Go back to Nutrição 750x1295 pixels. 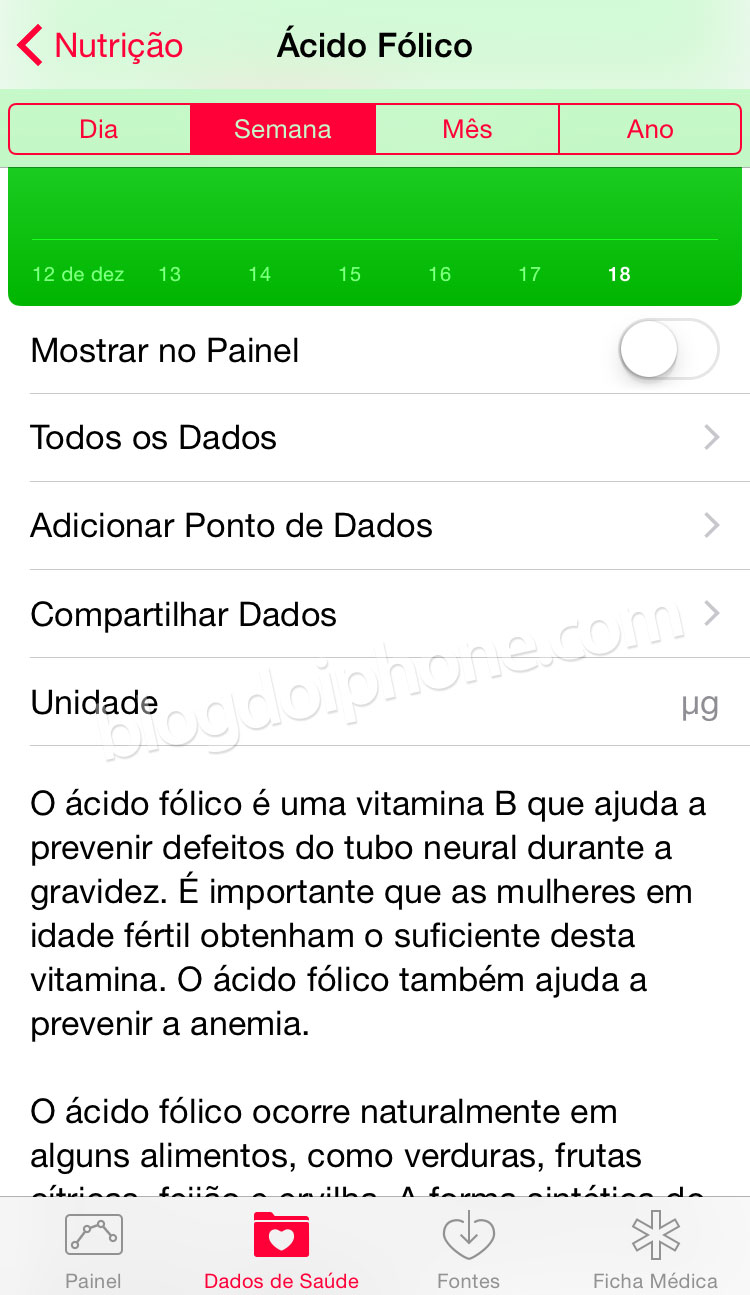point(100,46)
